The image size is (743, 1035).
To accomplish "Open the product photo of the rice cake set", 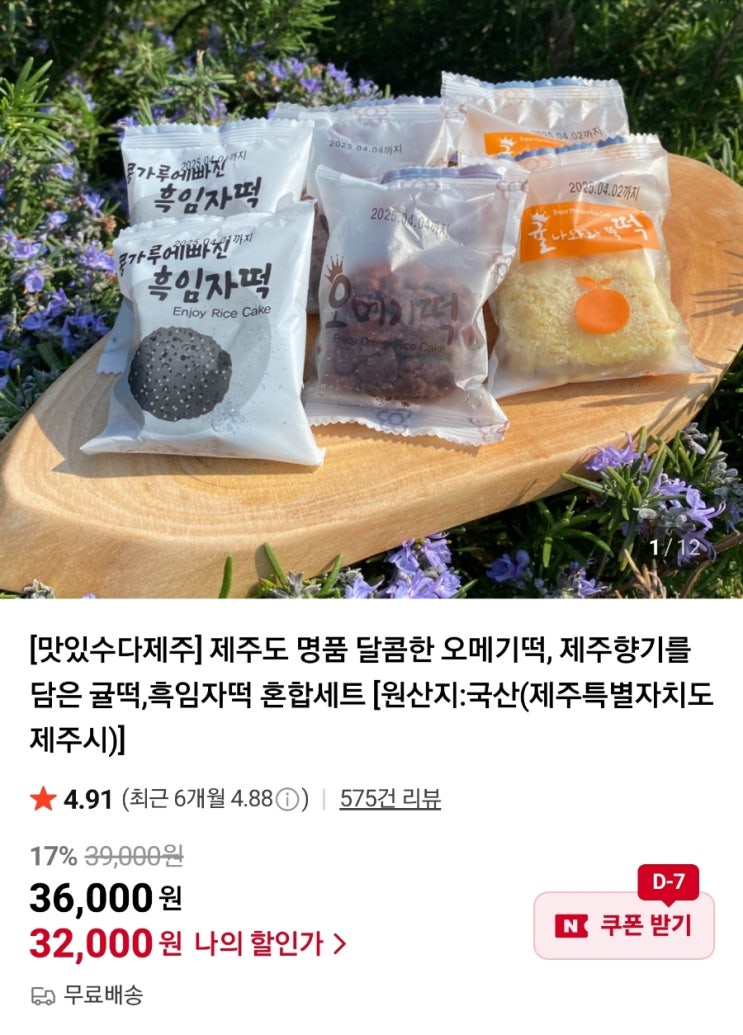I will 372,299.
